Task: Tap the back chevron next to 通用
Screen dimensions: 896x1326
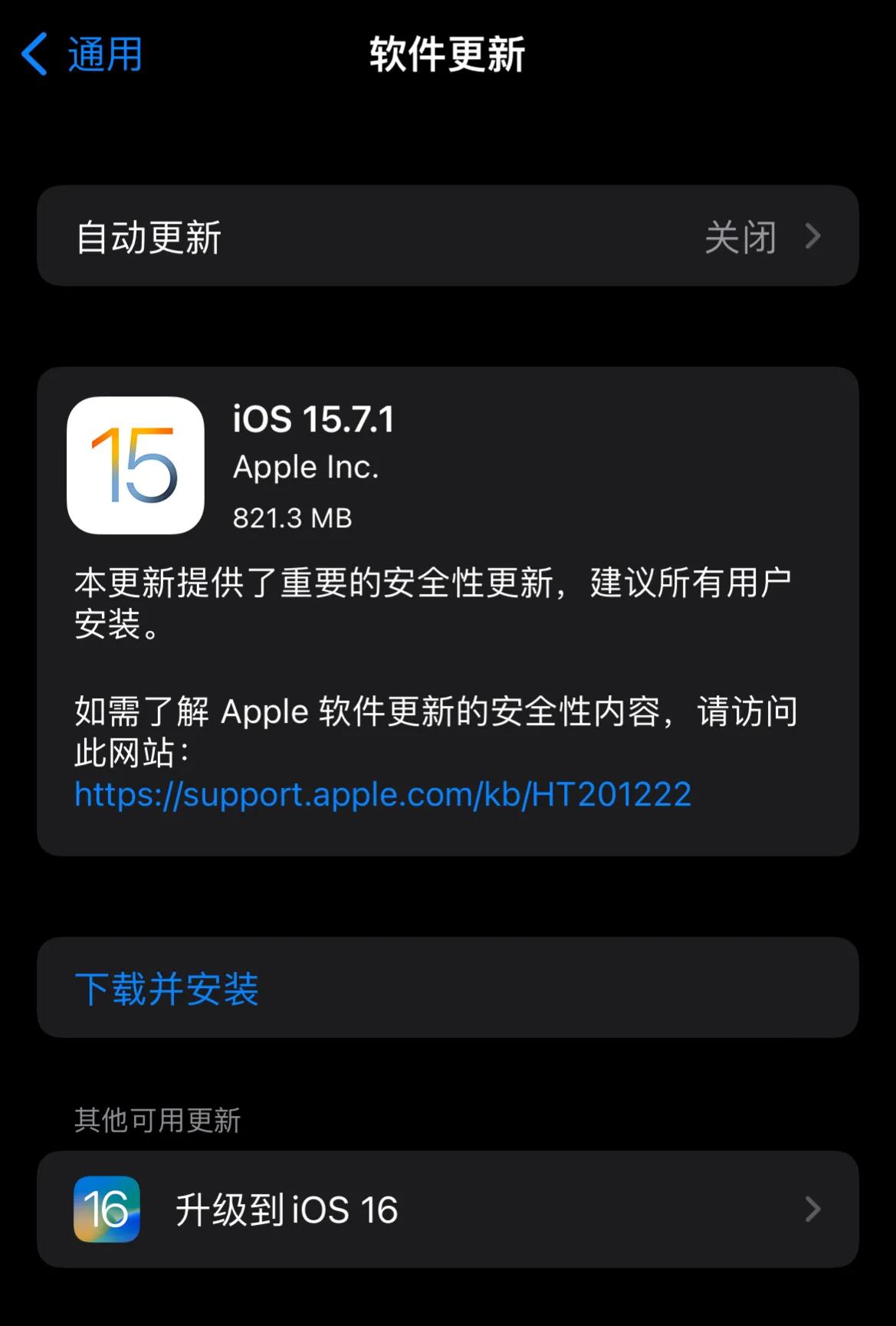Action: pyautogui.click(x=34, y=54)
